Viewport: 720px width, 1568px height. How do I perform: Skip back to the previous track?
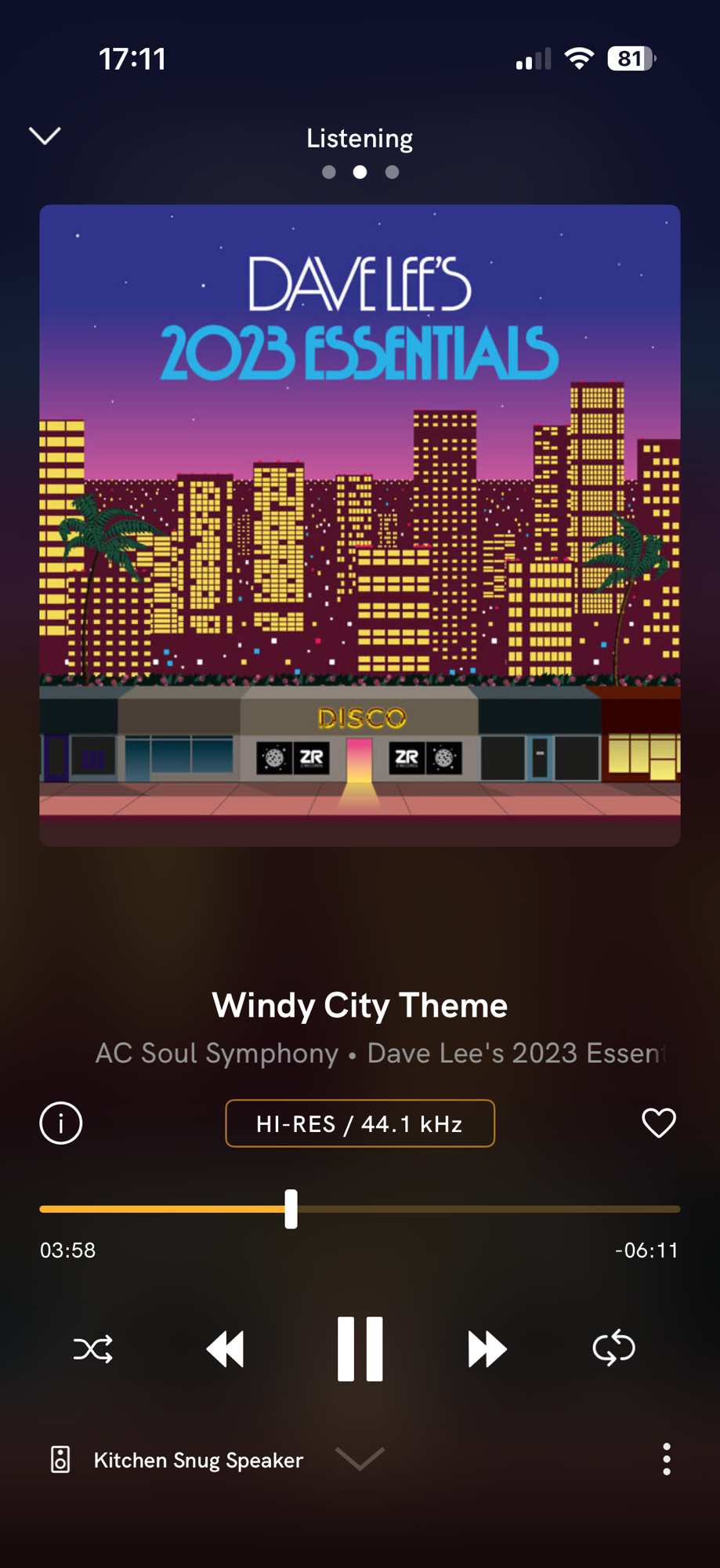226,1349
